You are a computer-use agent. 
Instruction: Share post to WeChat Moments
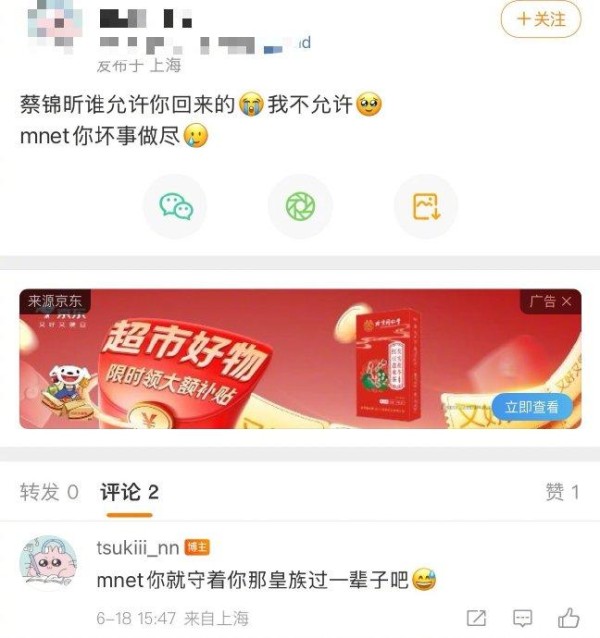tap(300, 206)
